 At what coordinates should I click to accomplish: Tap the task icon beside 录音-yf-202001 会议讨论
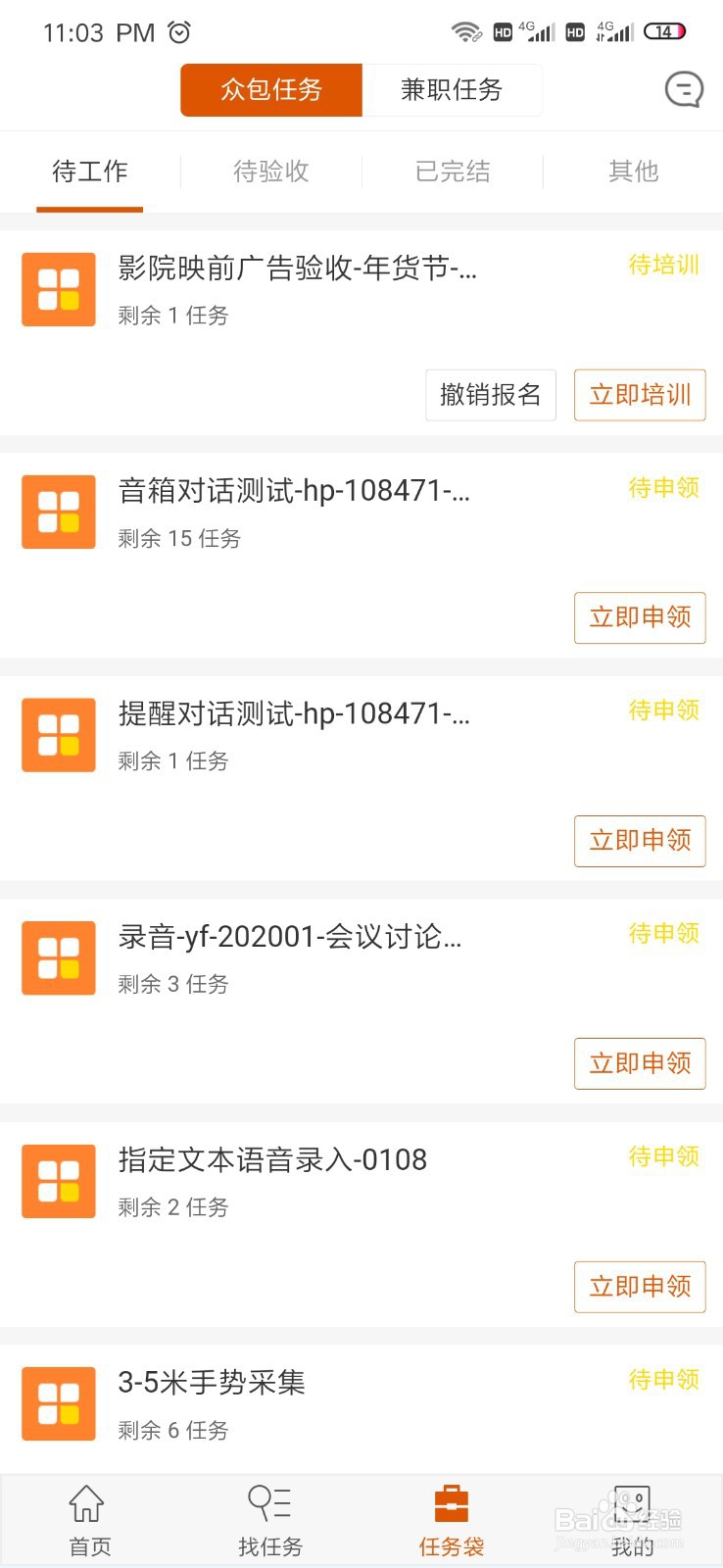click(x=58, y=957)
